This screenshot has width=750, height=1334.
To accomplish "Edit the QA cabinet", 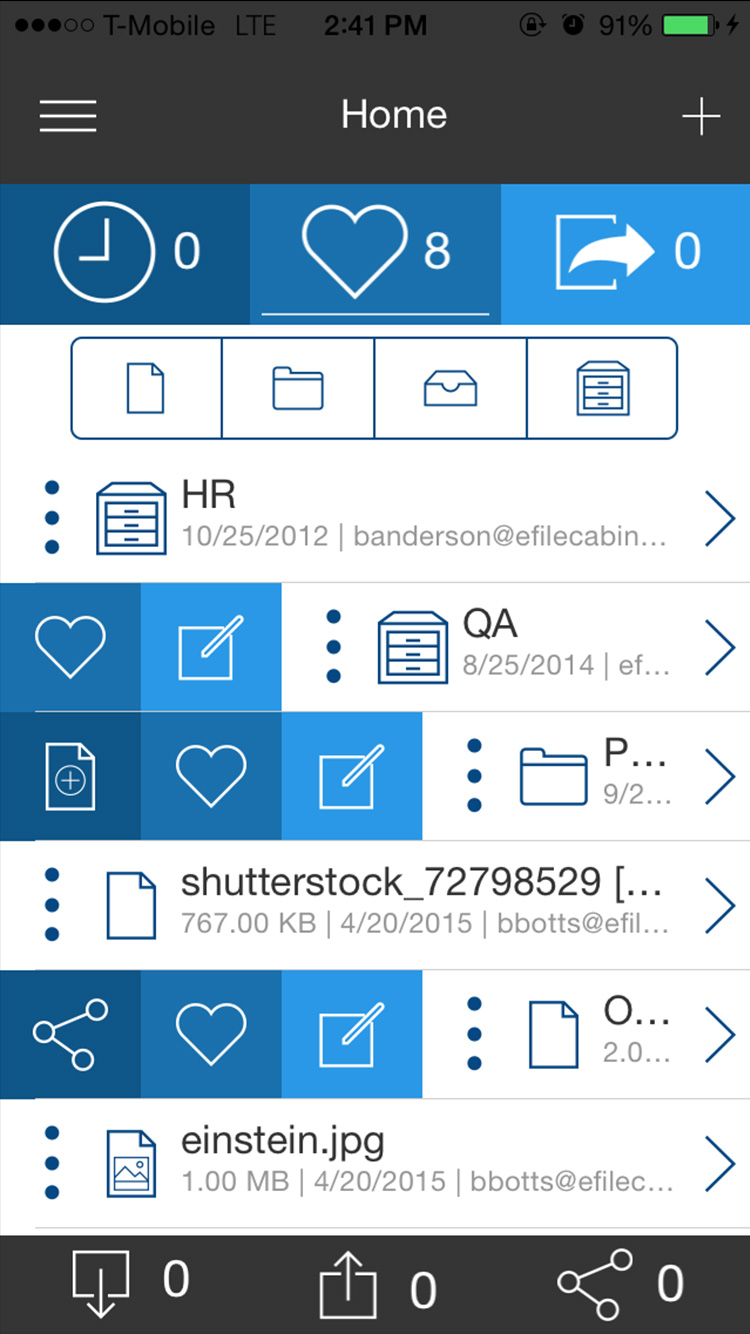I will [211, 647].
